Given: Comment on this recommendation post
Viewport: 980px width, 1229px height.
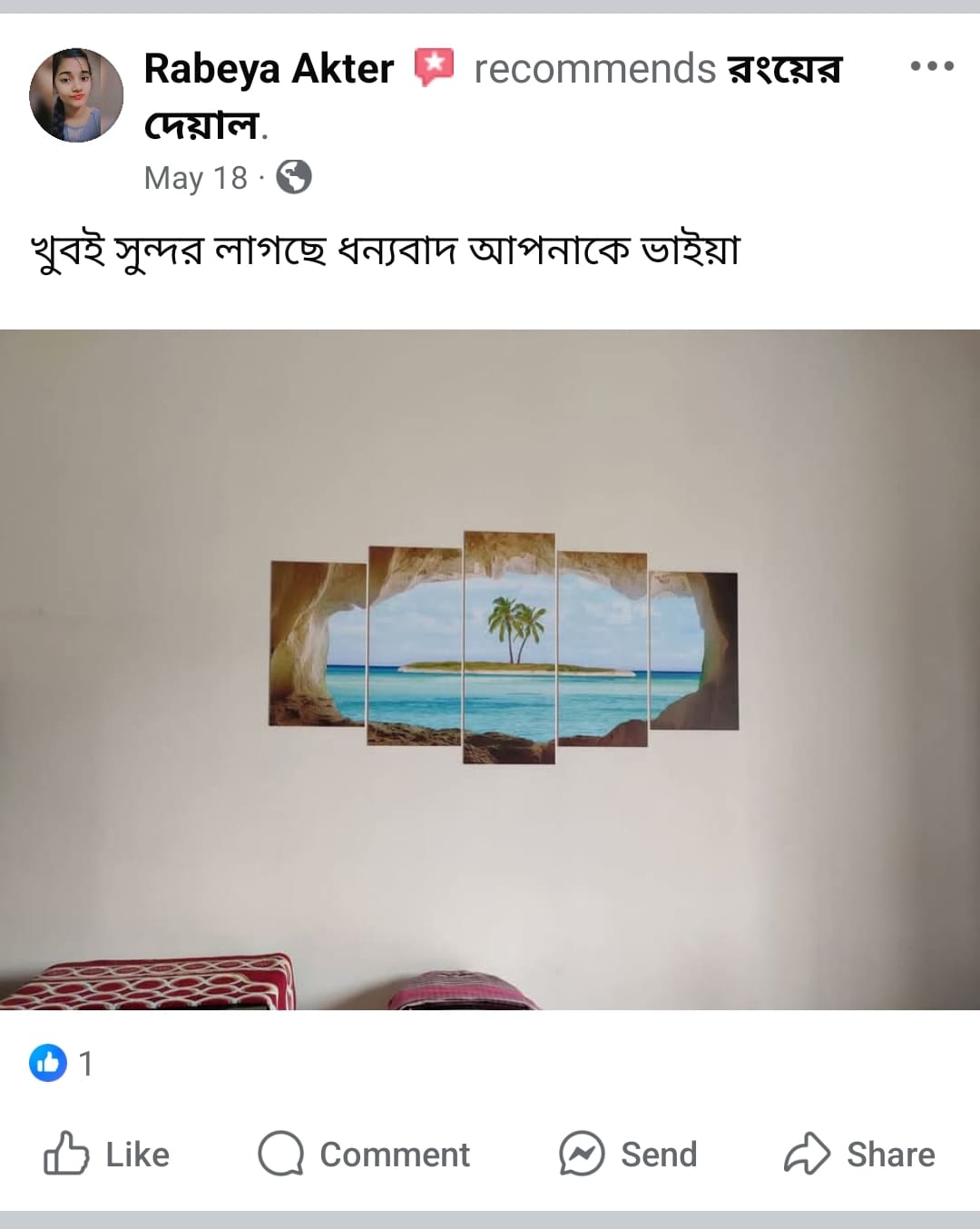Looking at the screenshot, I should 365,1154.
